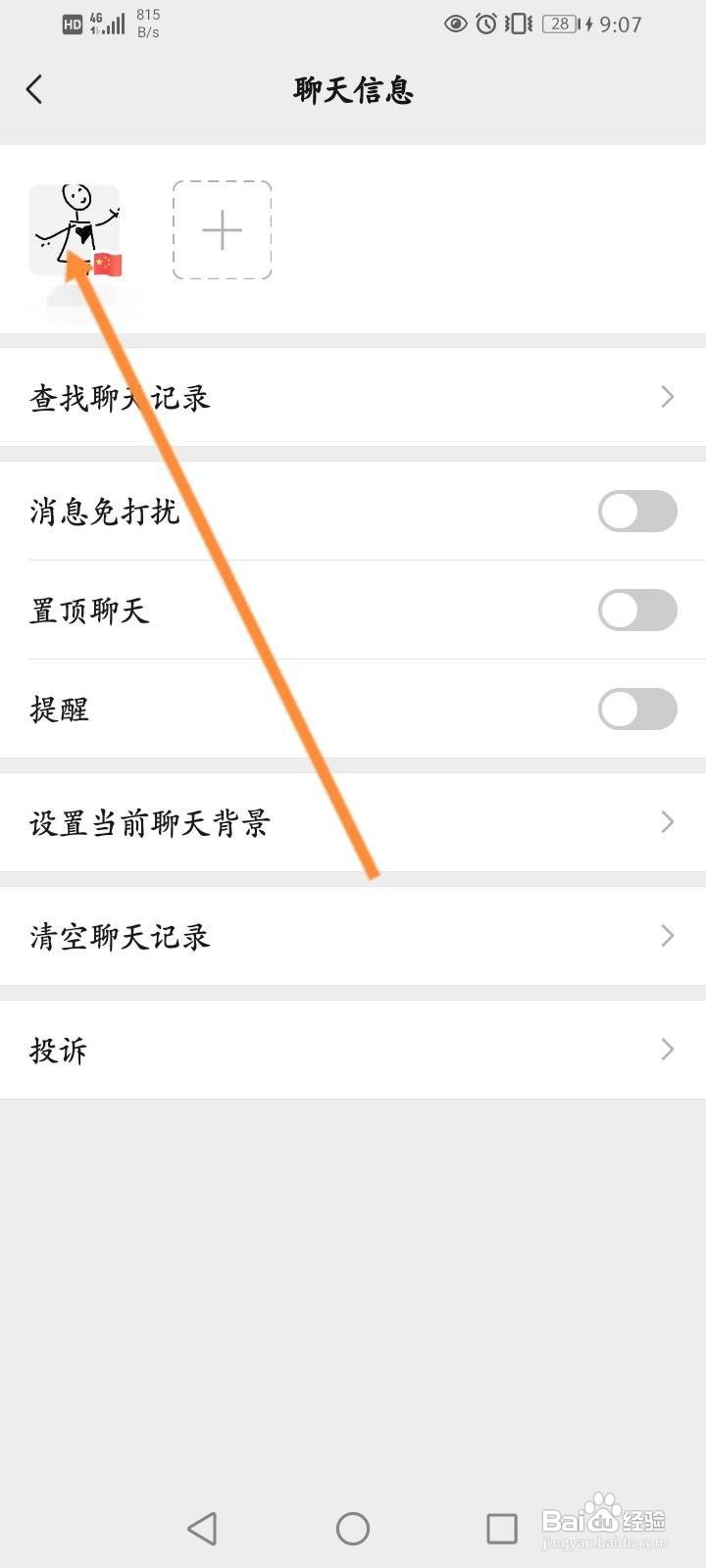Open 设置当前聊天背景 to change chat background

coord(152,822)
